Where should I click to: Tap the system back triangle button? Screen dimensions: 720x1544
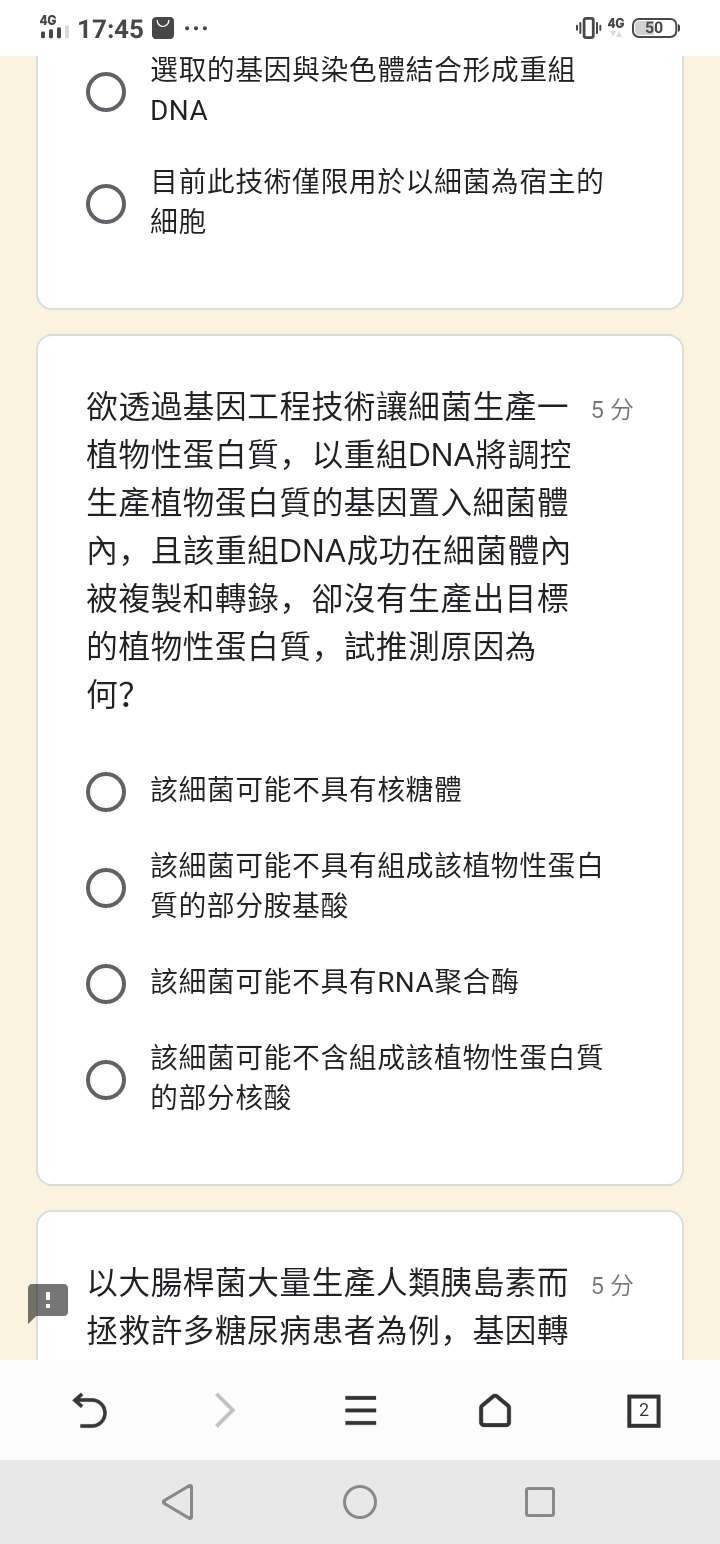pos(177,1501)
